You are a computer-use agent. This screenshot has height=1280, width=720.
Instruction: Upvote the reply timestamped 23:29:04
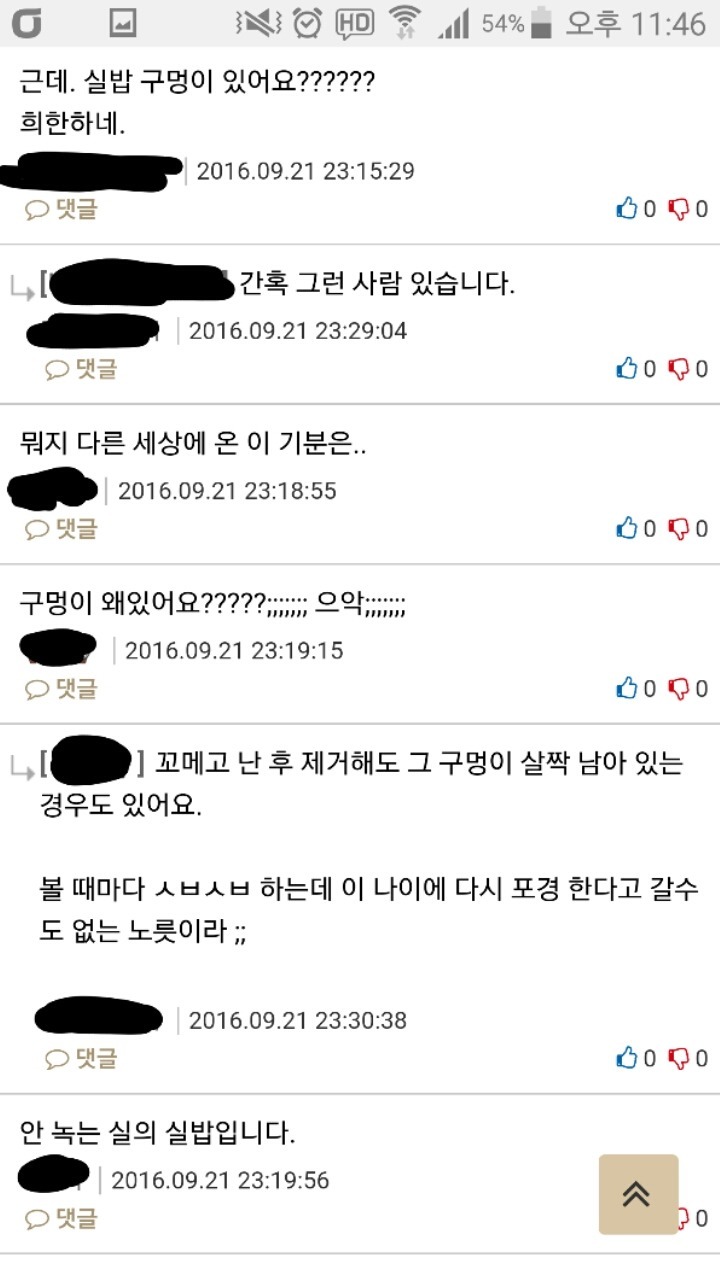(628, 369)
